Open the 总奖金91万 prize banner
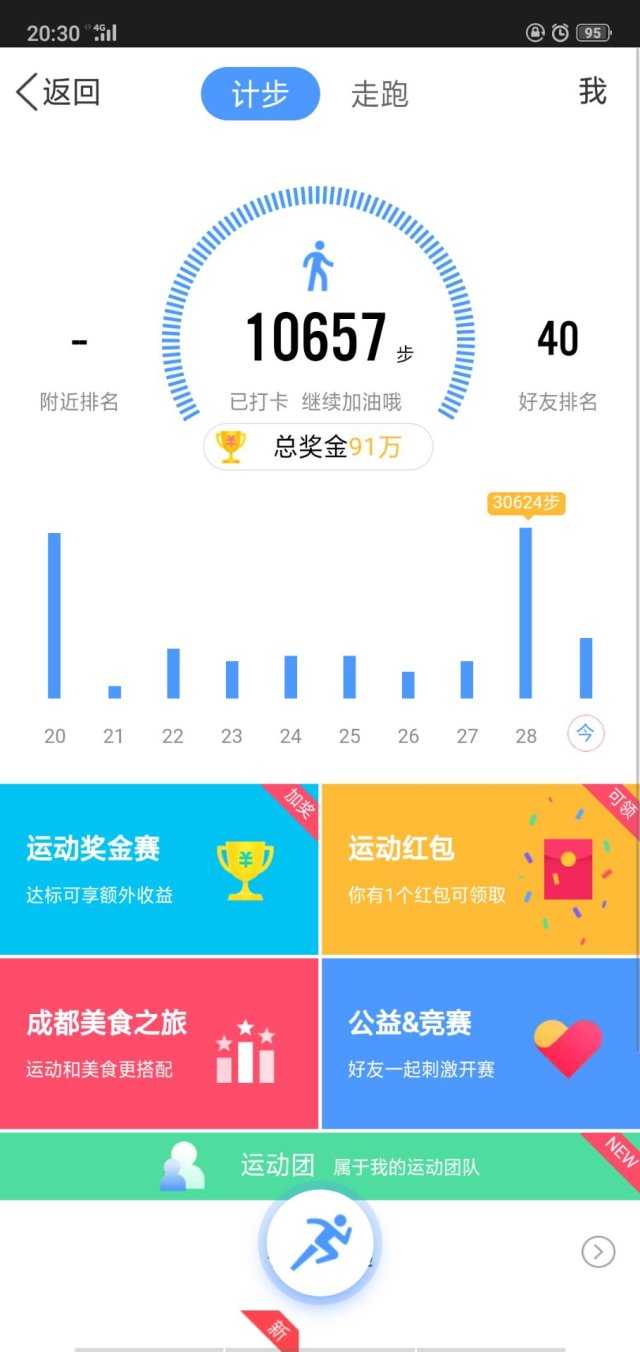Screen dimensions: 640x1352 318,447
